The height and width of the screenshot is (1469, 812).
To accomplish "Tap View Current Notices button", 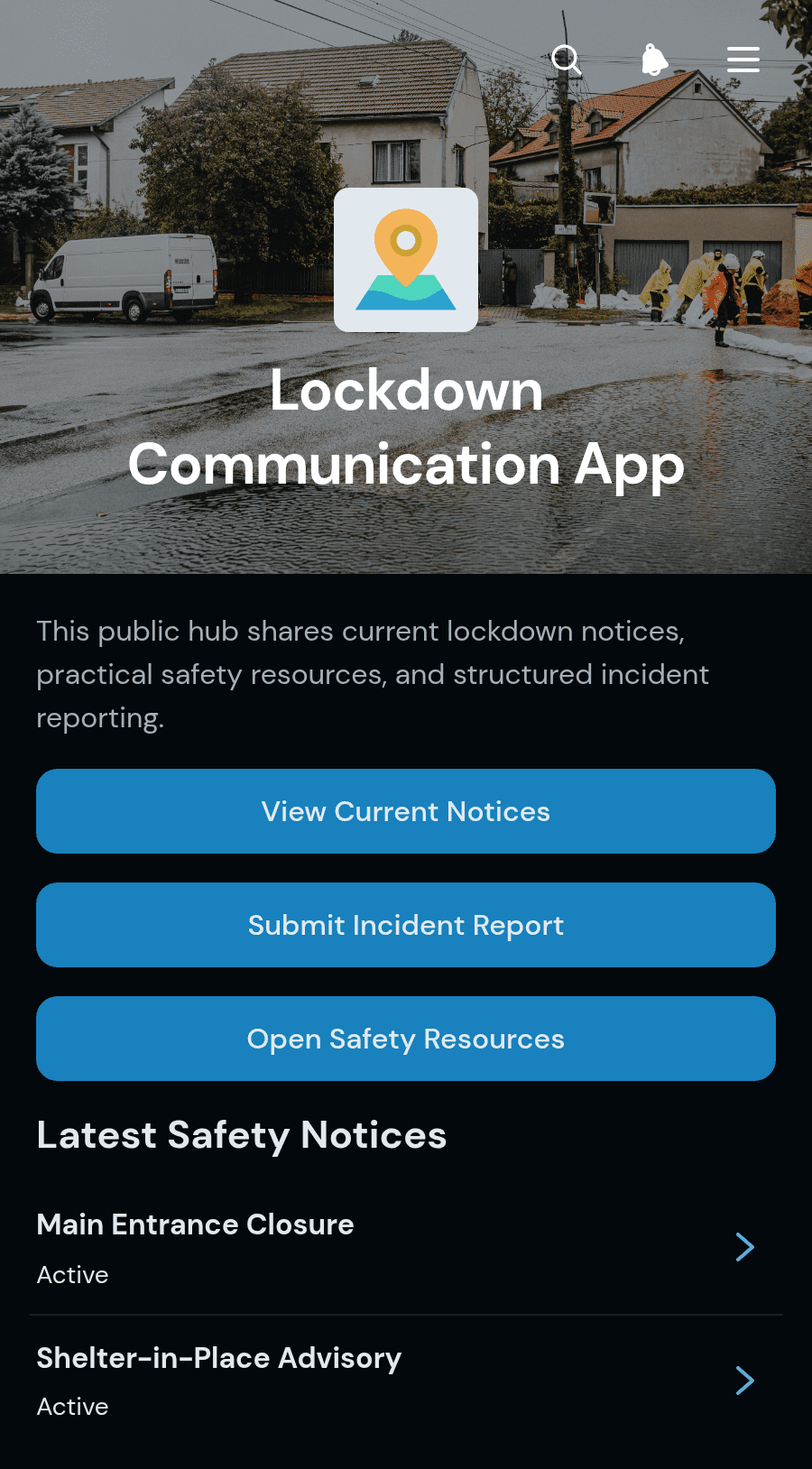I will (x=406, y=811).
